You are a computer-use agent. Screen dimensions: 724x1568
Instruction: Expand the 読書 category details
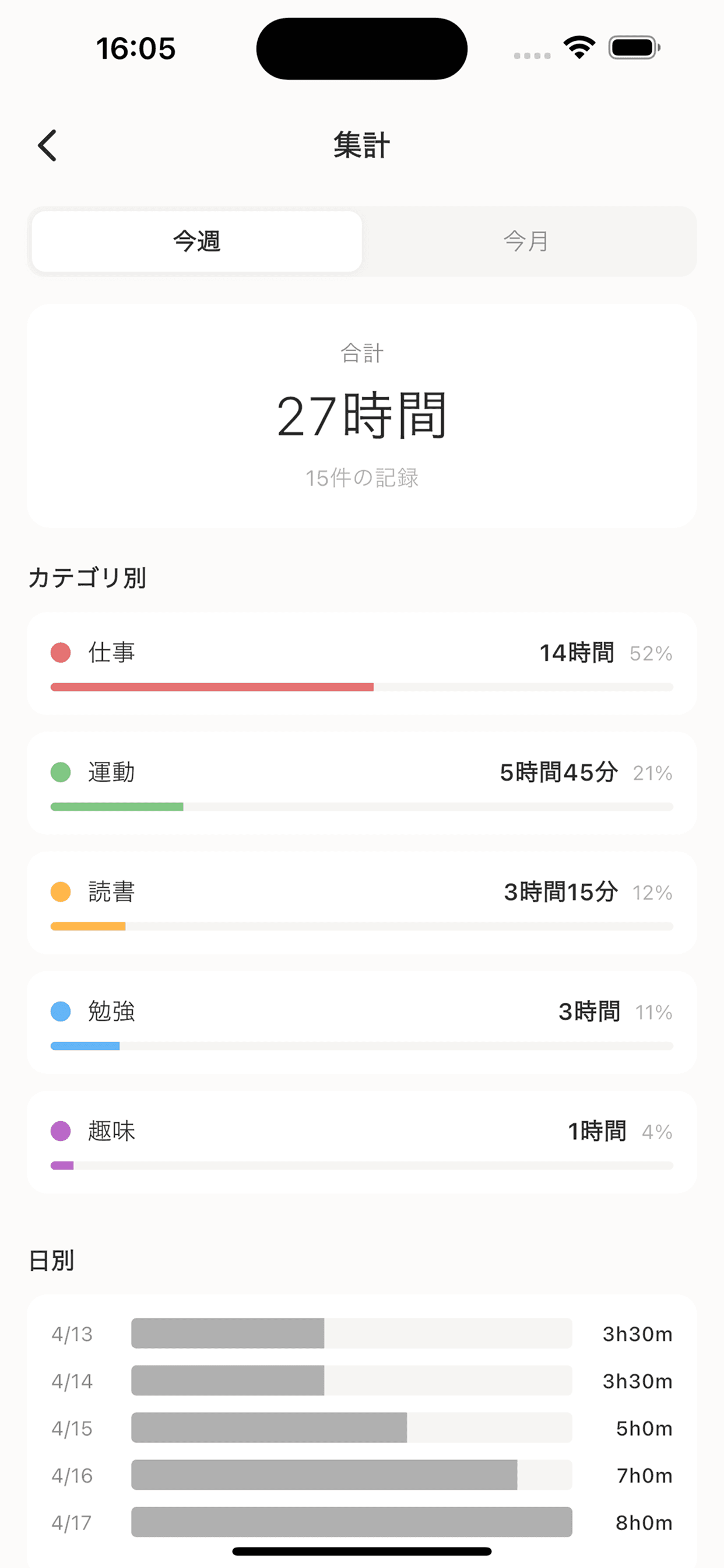[x=363, y=904]
